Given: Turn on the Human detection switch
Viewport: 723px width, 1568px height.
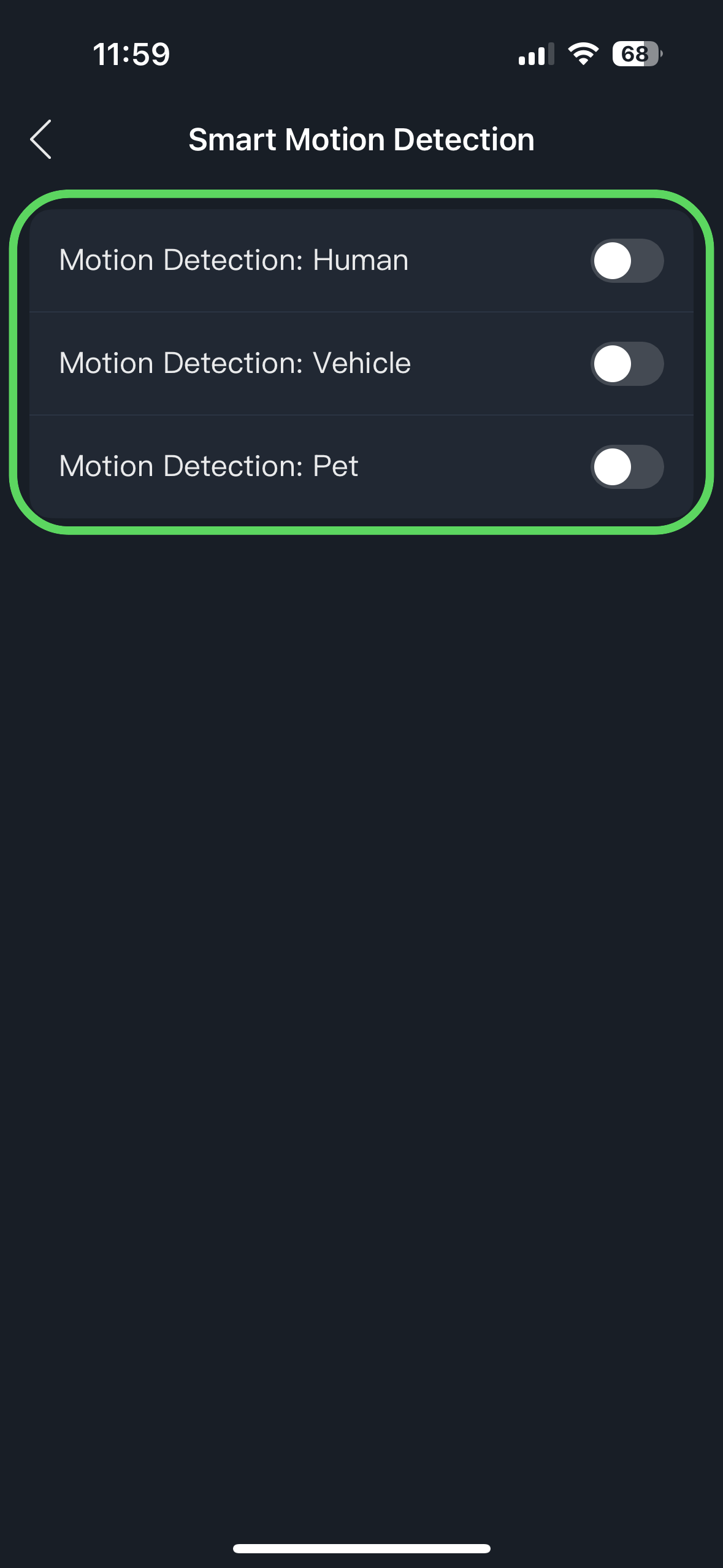Looking at the screenshot, I should point(627,260).
